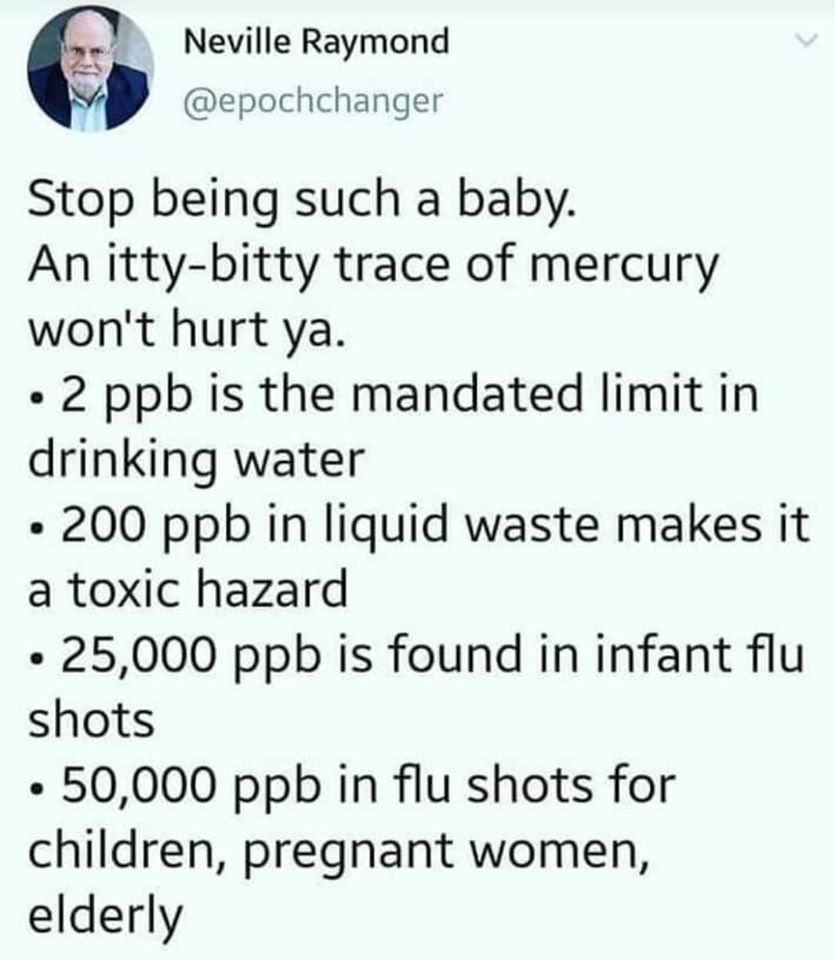Open the @epochchanger profile handle
The width and height of the screenshot is (835, 960).
313,101
